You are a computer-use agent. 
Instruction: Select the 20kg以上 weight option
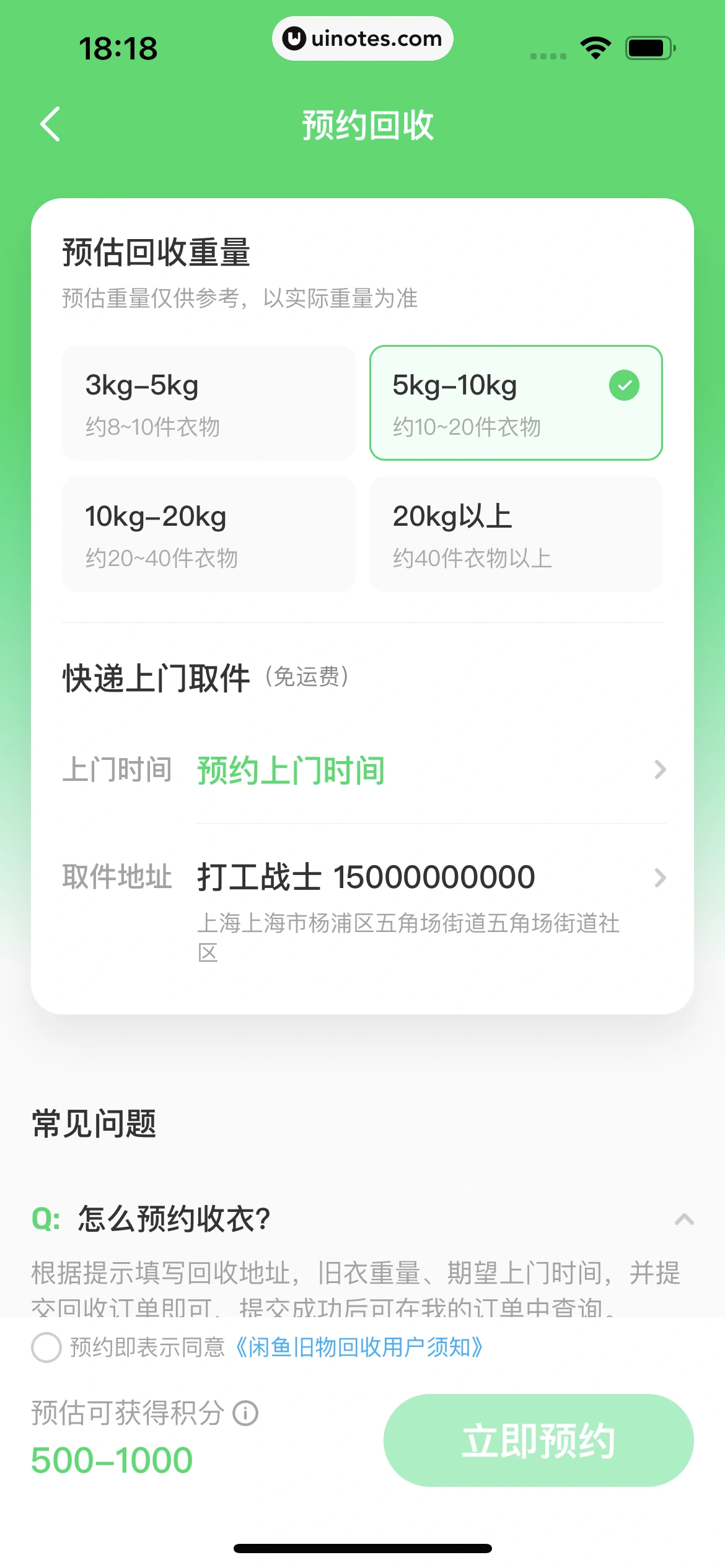click(516, 534)
